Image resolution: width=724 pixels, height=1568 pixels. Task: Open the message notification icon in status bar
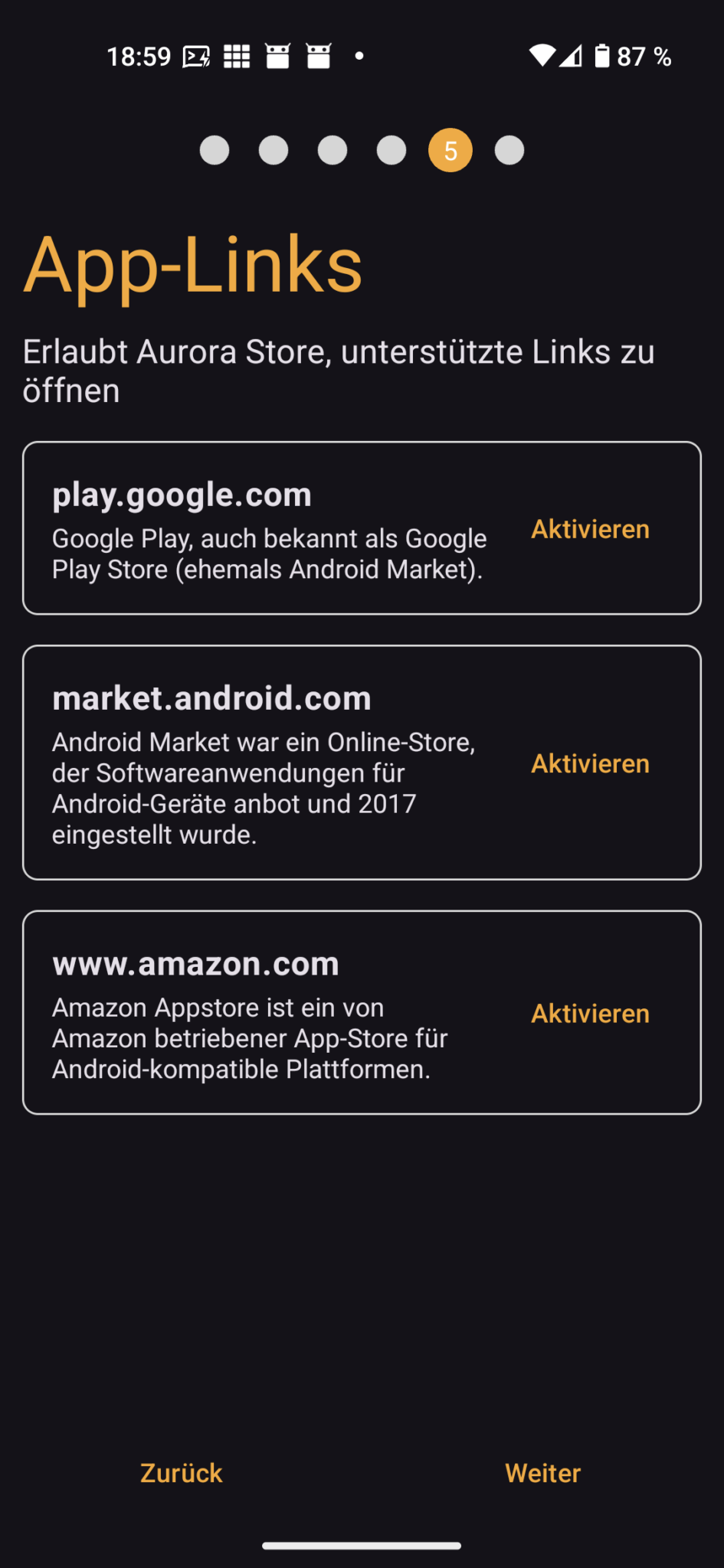195,55
